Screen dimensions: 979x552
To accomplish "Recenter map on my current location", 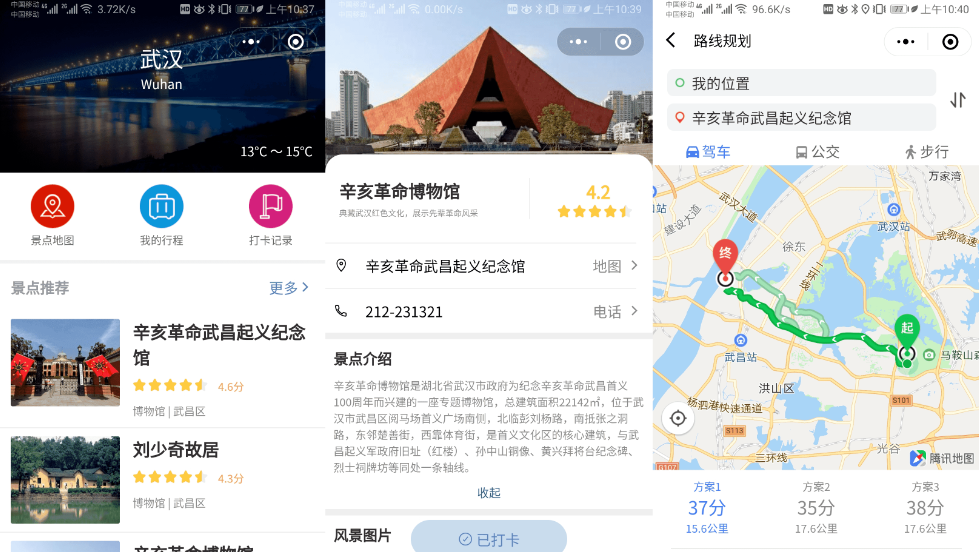I will [x=678, y=418].
